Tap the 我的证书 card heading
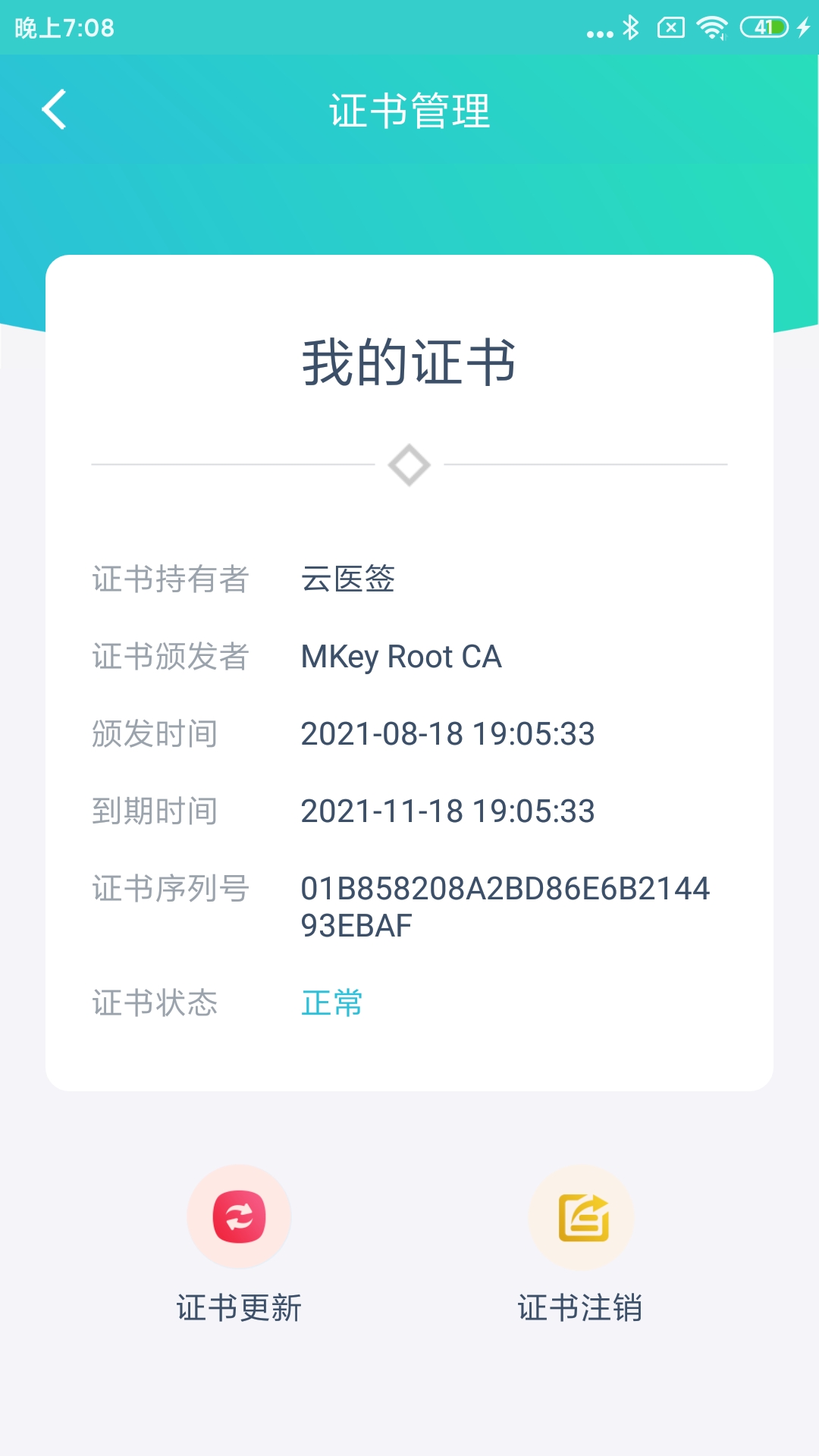 [x=409, y=362]
